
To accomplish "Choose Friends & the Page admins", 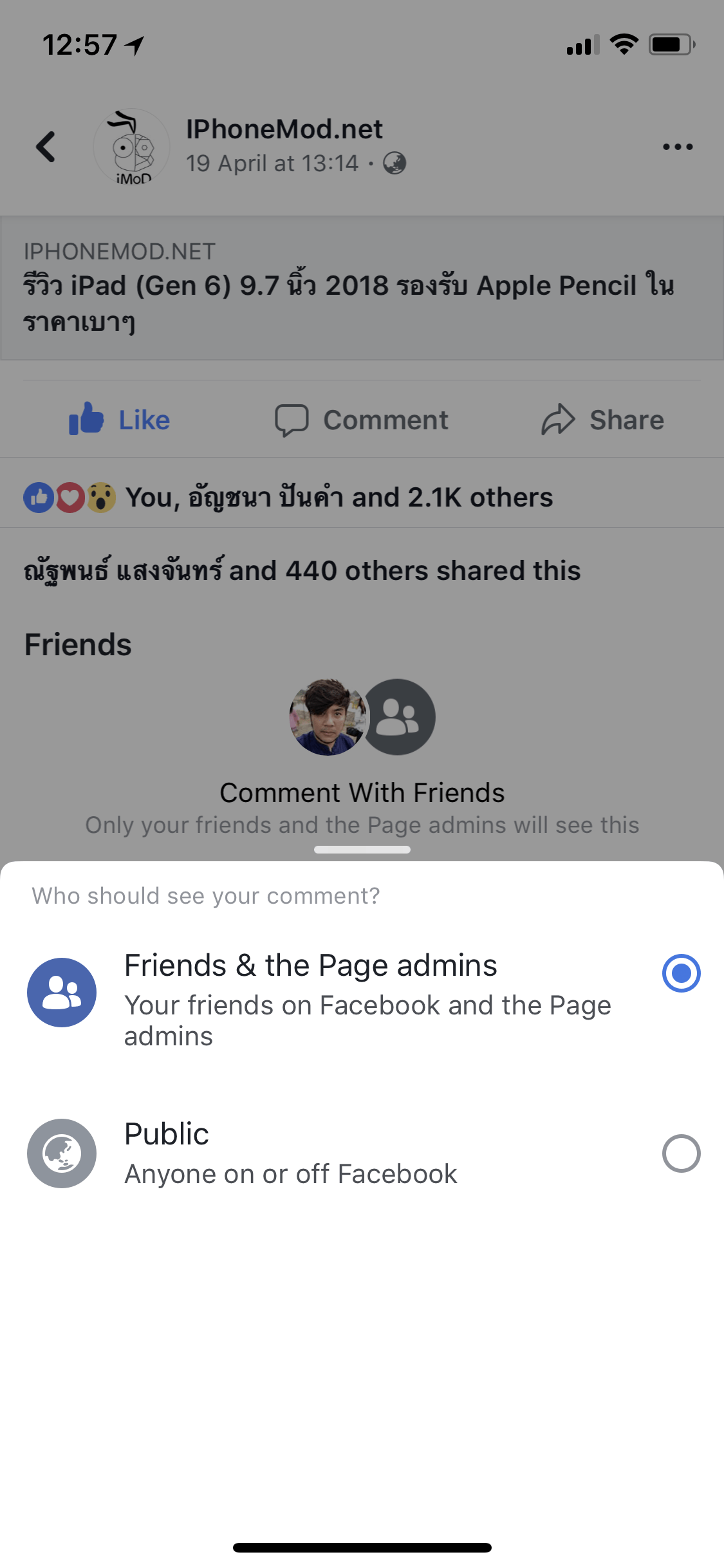I will point(681,973).
